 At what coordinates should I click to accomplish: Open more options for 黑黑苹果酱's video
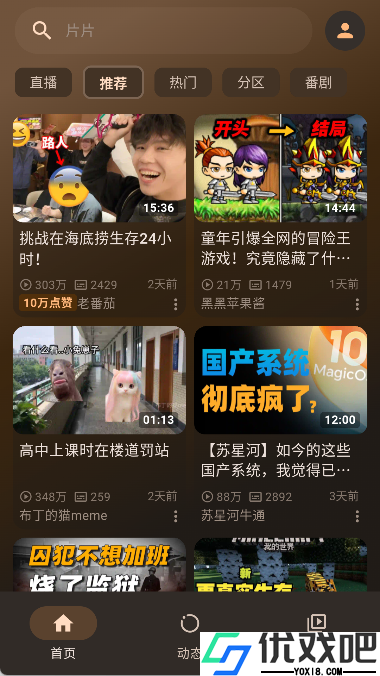[x=357, y=304]
